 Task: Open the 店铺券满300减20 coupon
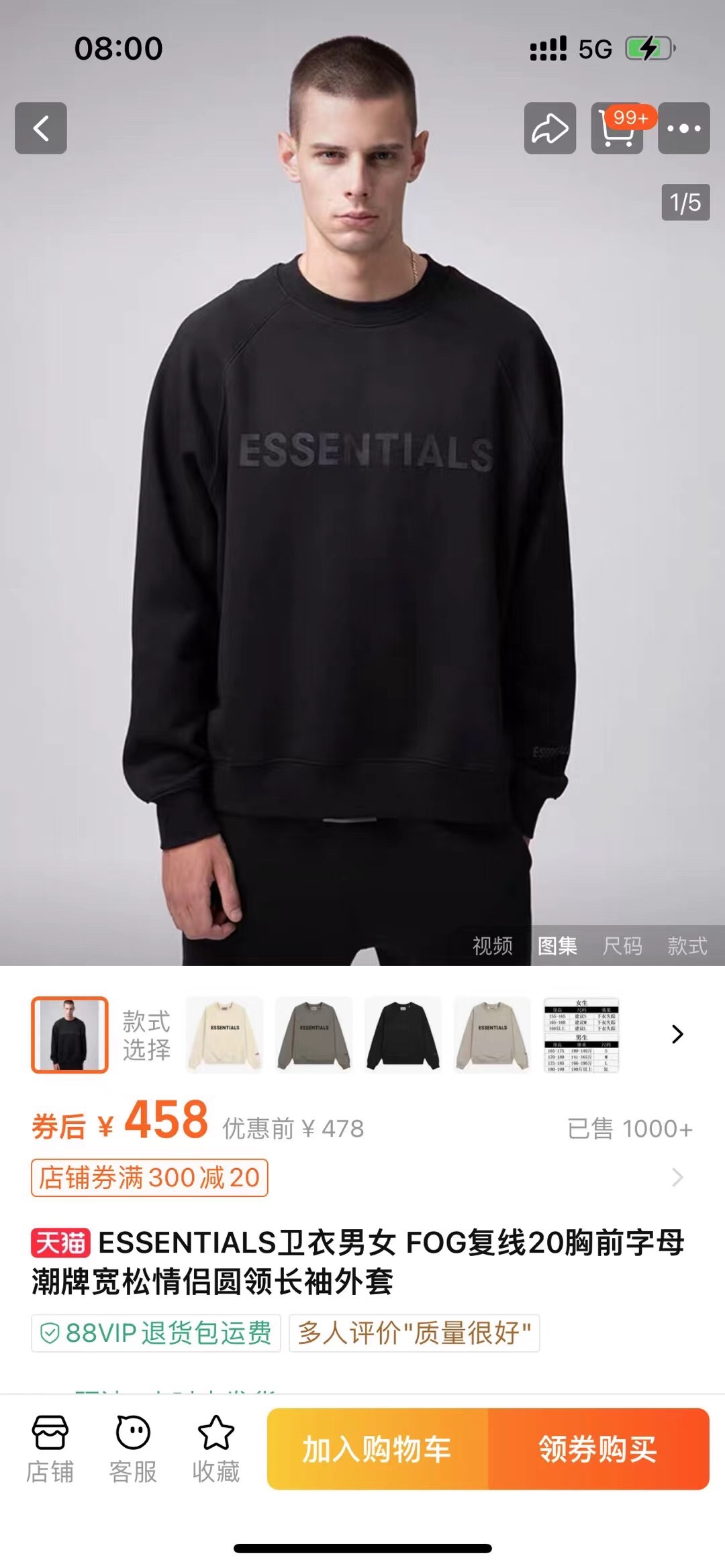(x=150, y=1178)
